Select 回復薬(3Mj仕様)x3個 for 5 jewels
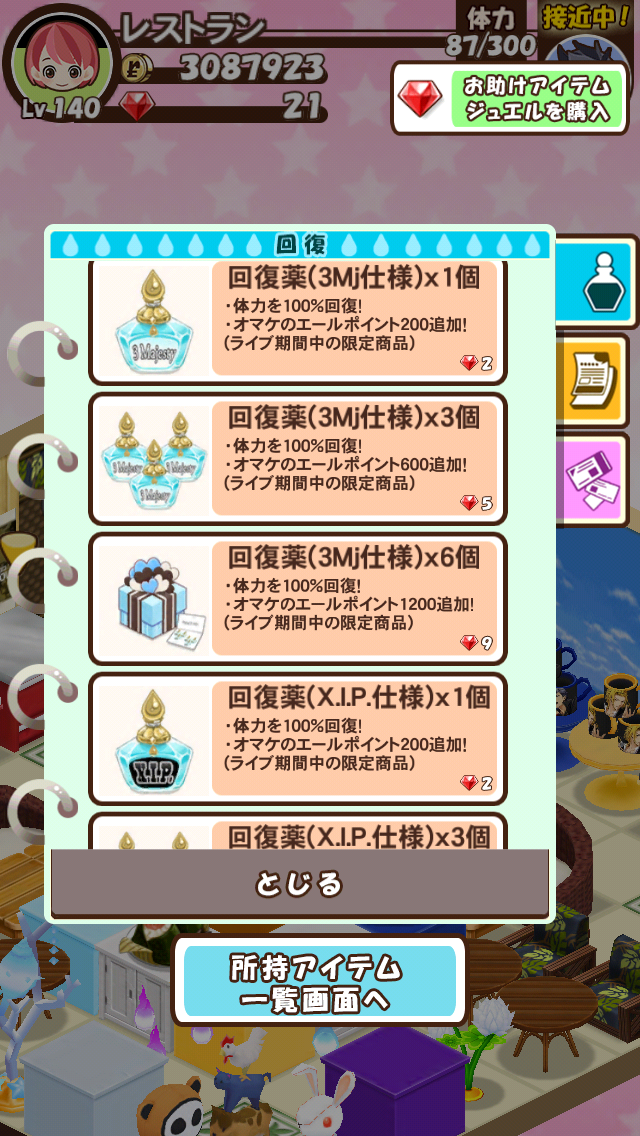 click(x=298, y=459)
